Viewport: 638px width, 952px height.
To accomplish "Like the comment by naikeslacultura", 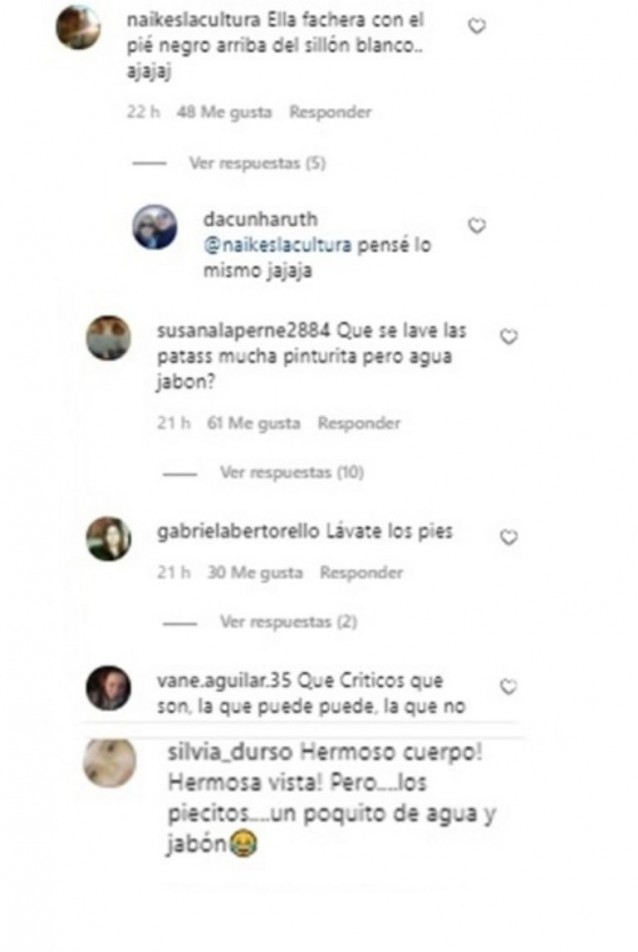I will coord(477,26).
